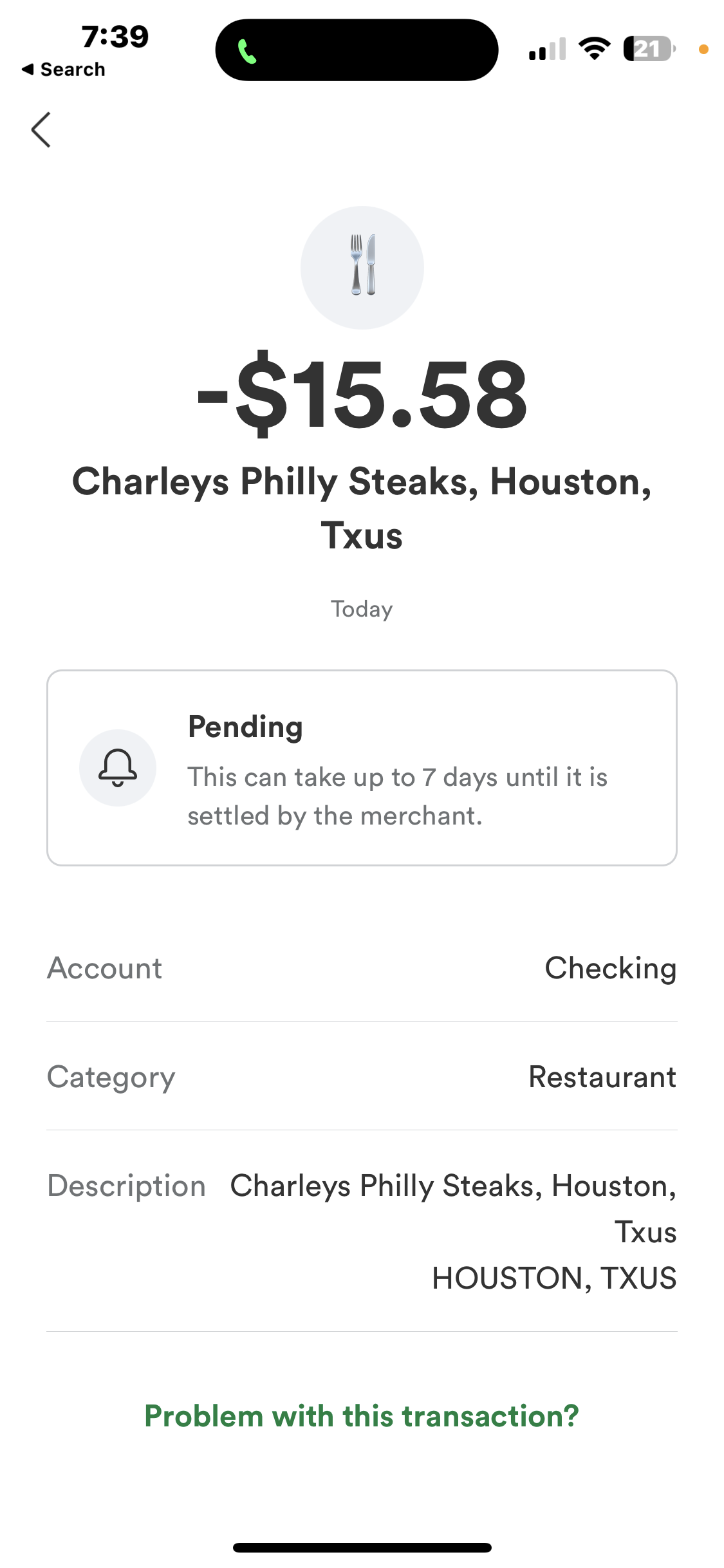
Task: Tap the back chevron arrow
Action: (41, 129)
